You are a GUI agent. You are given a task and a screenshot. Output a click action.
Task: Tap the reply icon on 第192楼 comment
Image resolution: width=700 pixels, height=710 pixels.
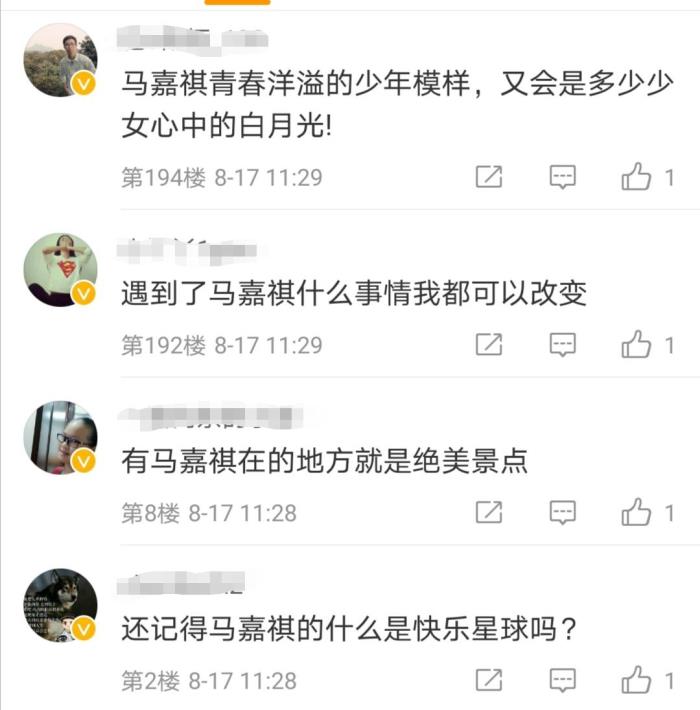point(563,346)
